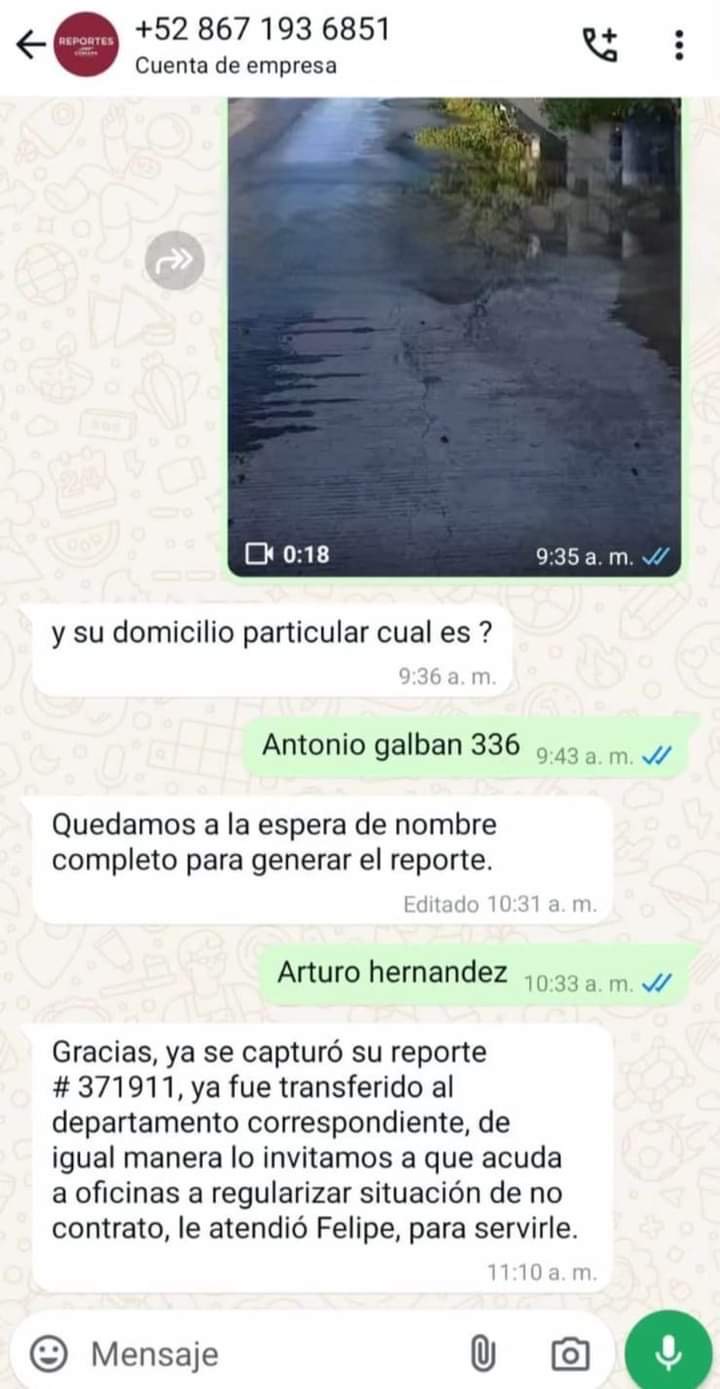This screenshot has height=1389, width=720.
Task: Record a voice message
Action: pyautogui.click(x=668, y=1354)
